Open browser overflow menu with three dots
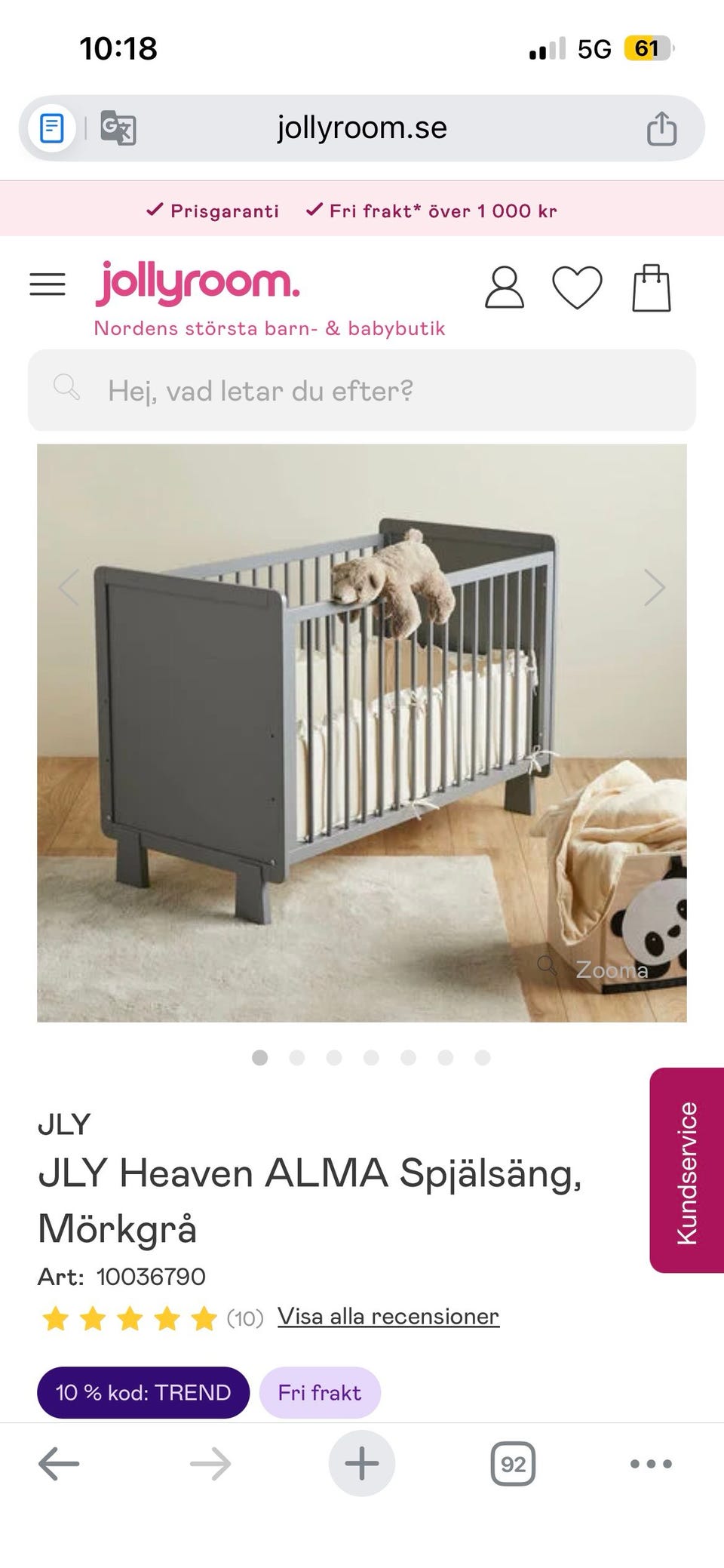Screen dimensions: 724x1568 pyautogui.click(x=651, y=1464)
